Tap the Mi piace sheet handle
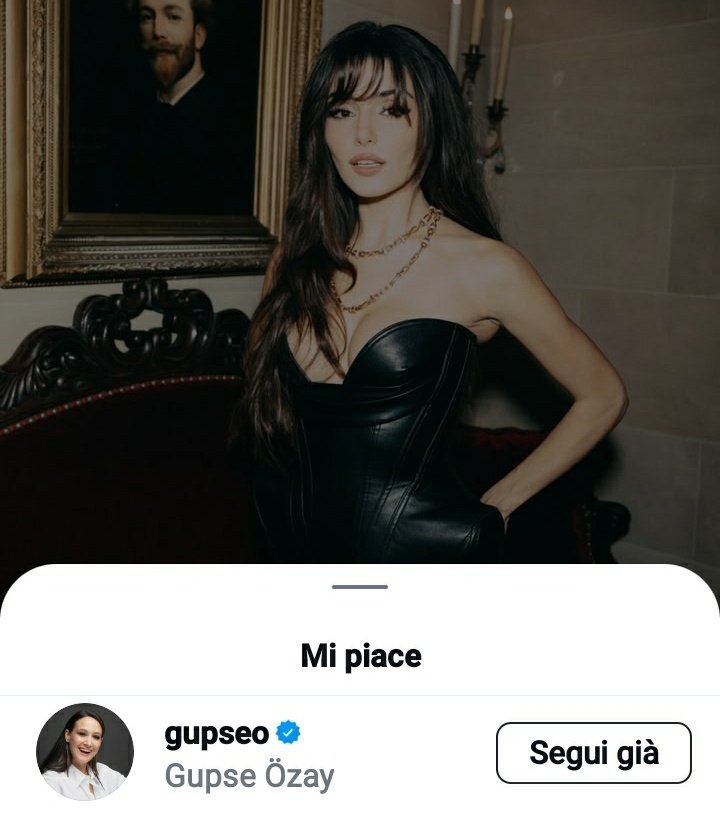The image size is (720, 813). [359, 587]
